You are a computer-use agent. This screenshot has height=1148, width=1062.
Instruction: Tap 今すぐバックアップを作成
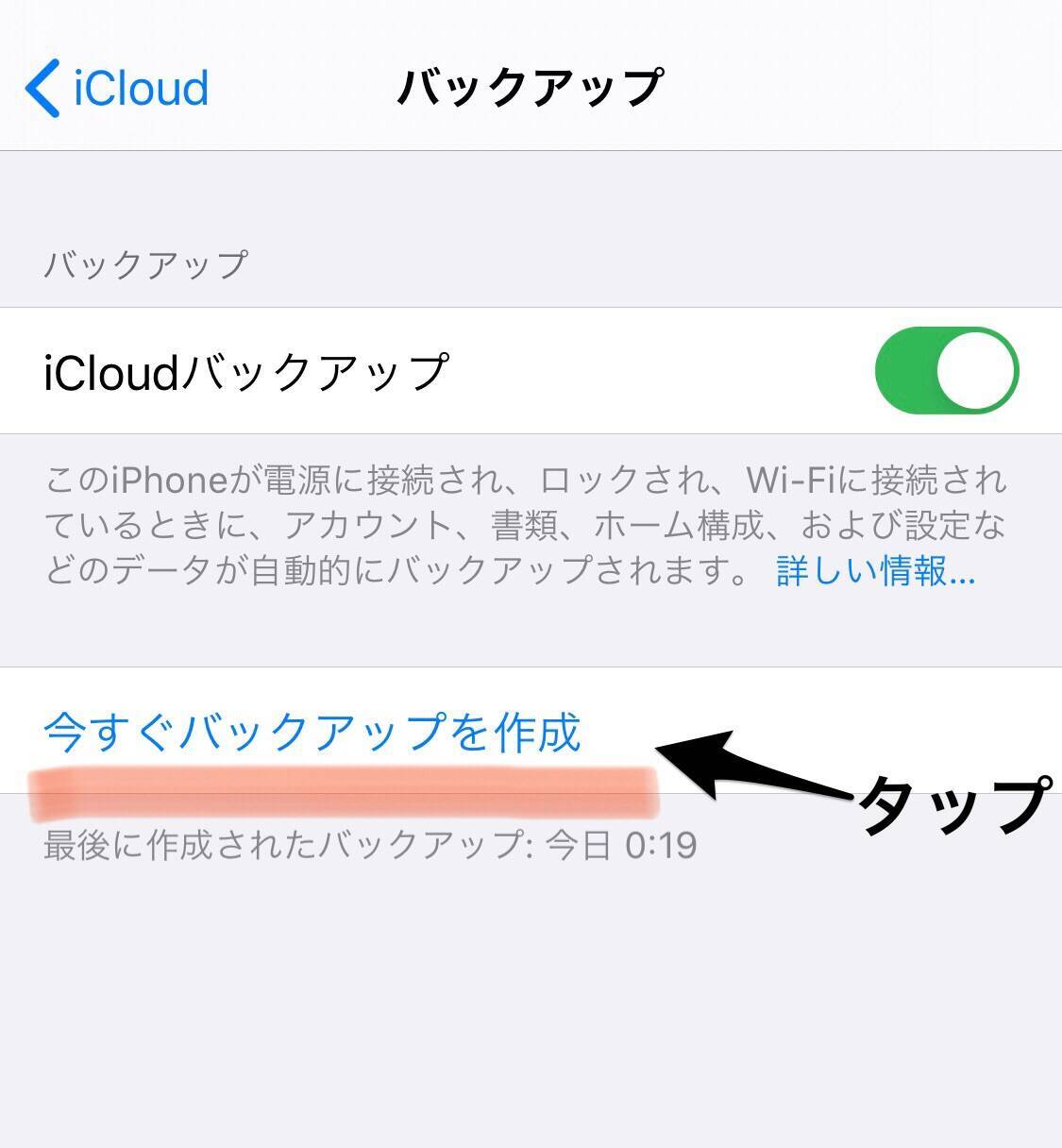pos(312,733)
